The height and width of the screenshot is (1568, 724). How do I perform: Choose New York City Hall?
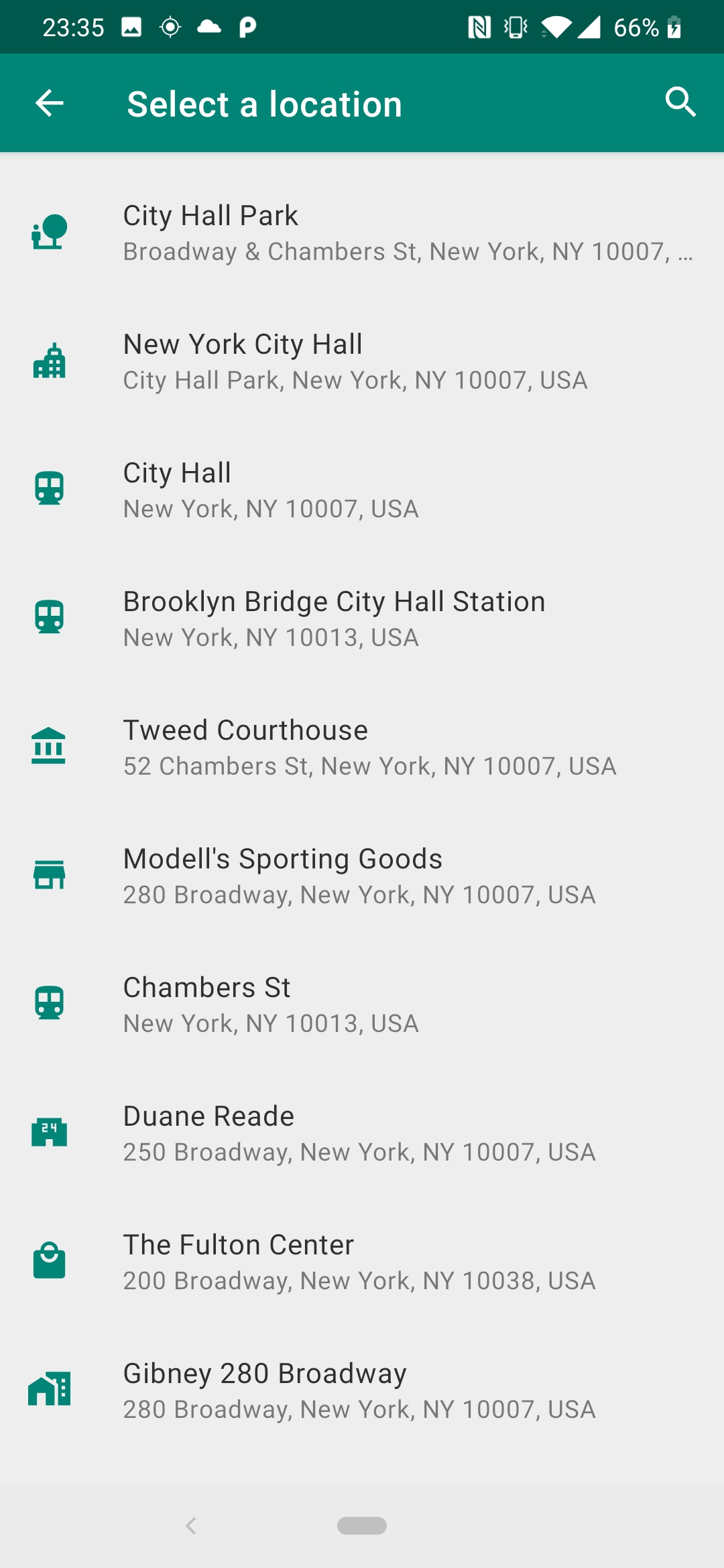362,361
